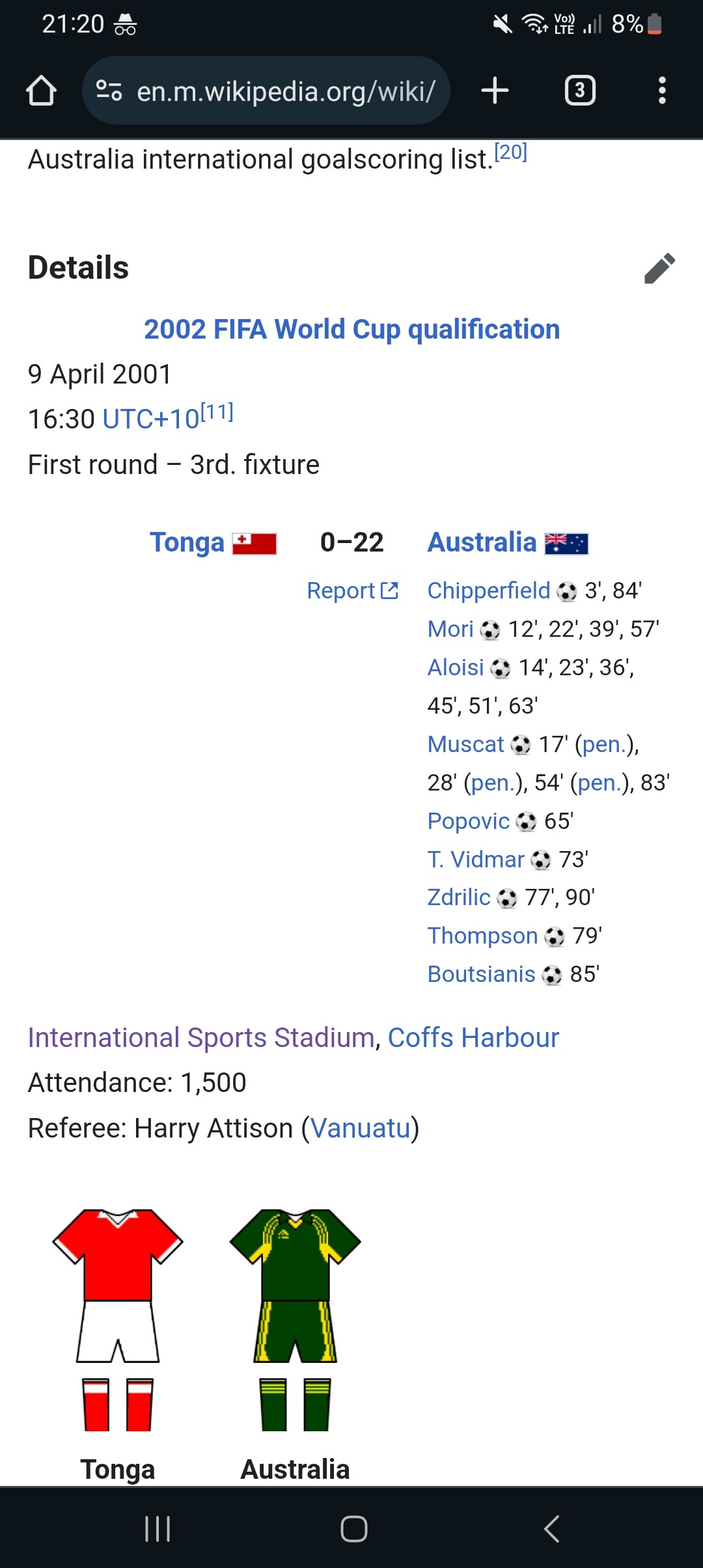This screenshot has height=1568, width=703.
Task: Open Zdrilic's player page
Action: point(458,897)
